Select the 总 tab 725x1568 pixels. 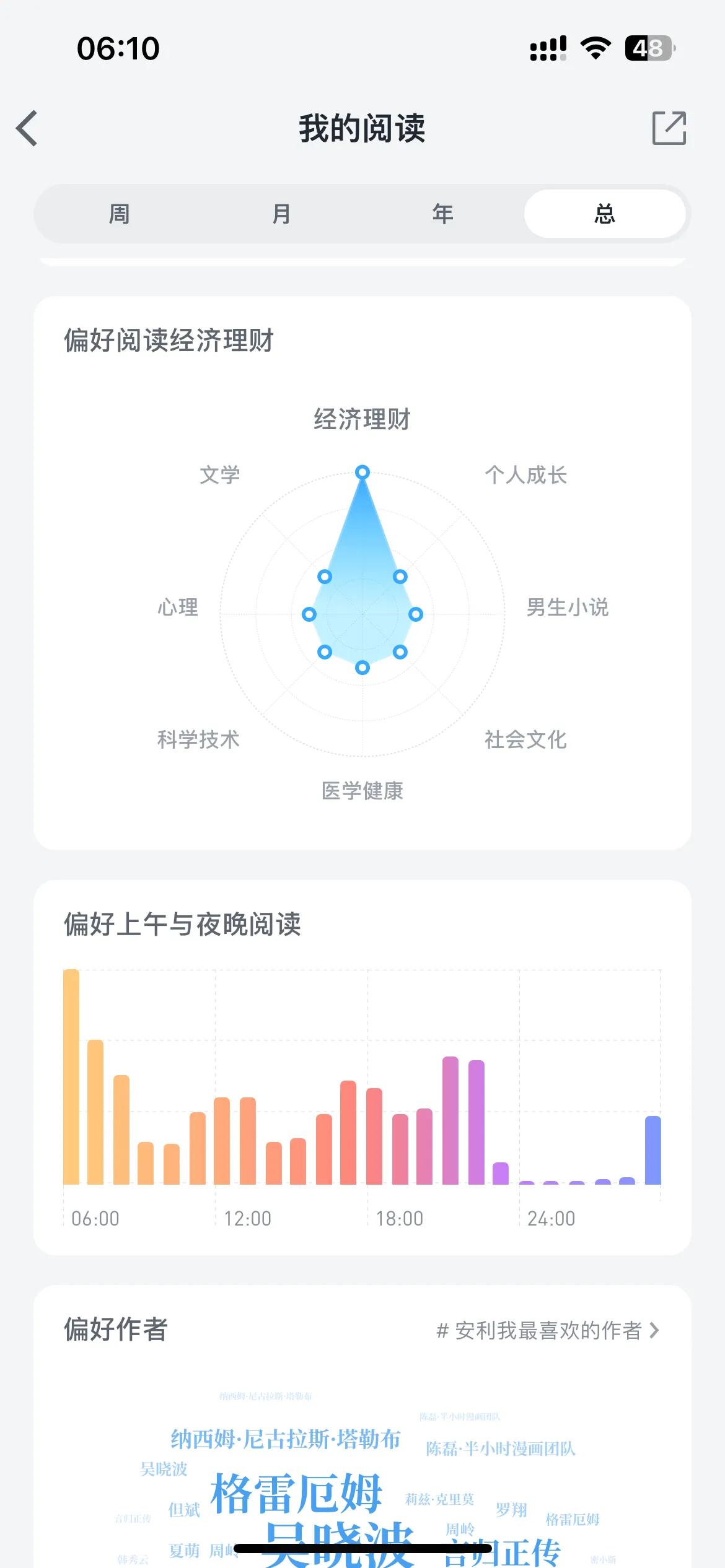[x=605, y=213]
